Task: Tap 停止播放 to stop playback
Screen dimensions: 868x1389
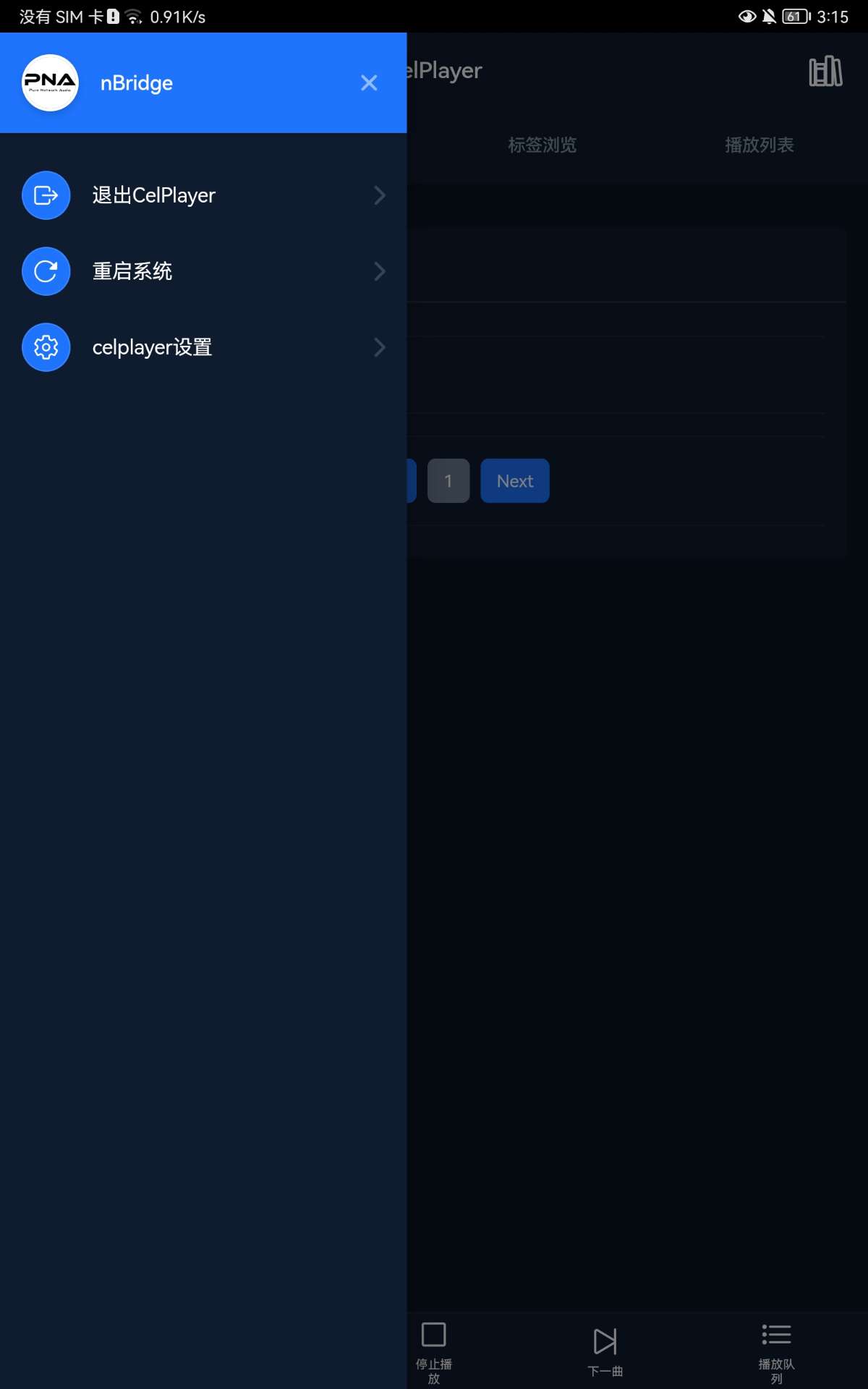Action: click(x=434, y=1350)
